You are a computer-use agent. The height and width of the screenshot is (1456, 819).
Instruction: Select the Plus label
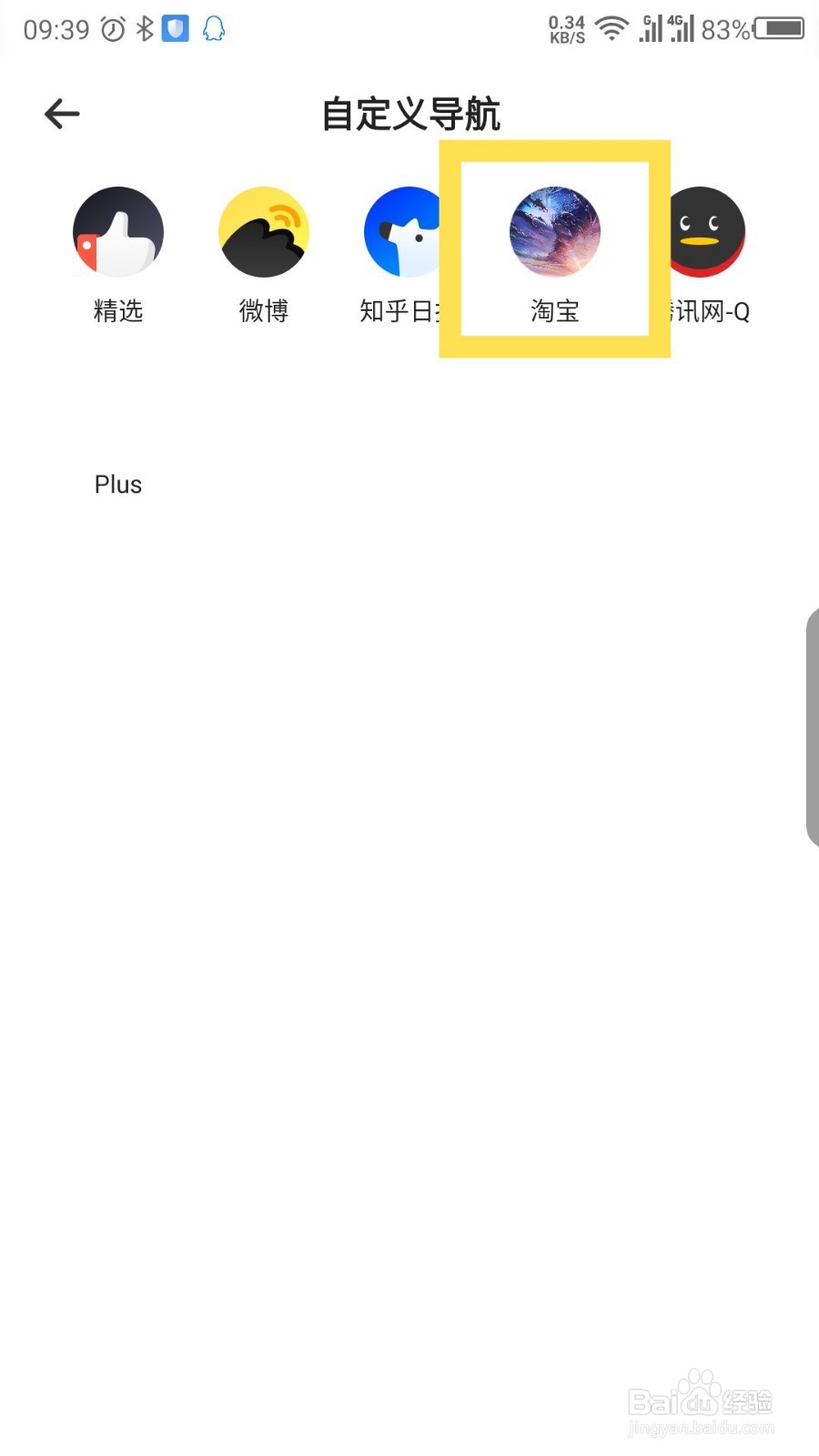click(117, 484)
